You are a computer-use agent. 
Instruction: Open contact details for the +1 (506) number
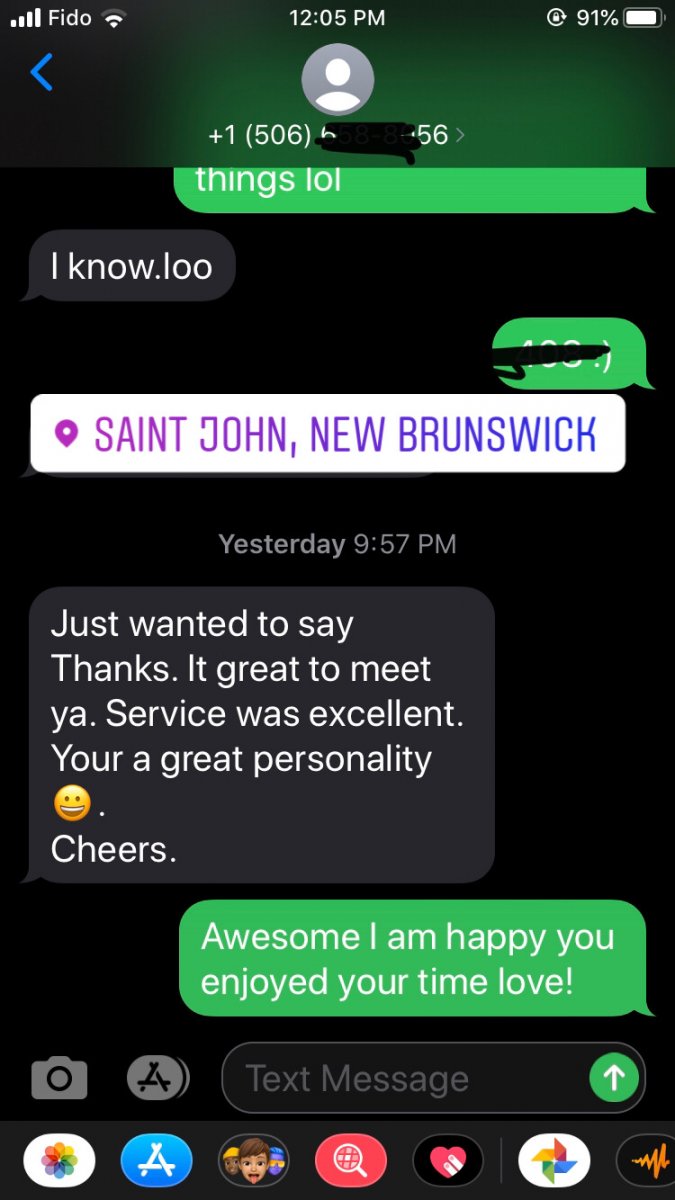pos(337,133)
